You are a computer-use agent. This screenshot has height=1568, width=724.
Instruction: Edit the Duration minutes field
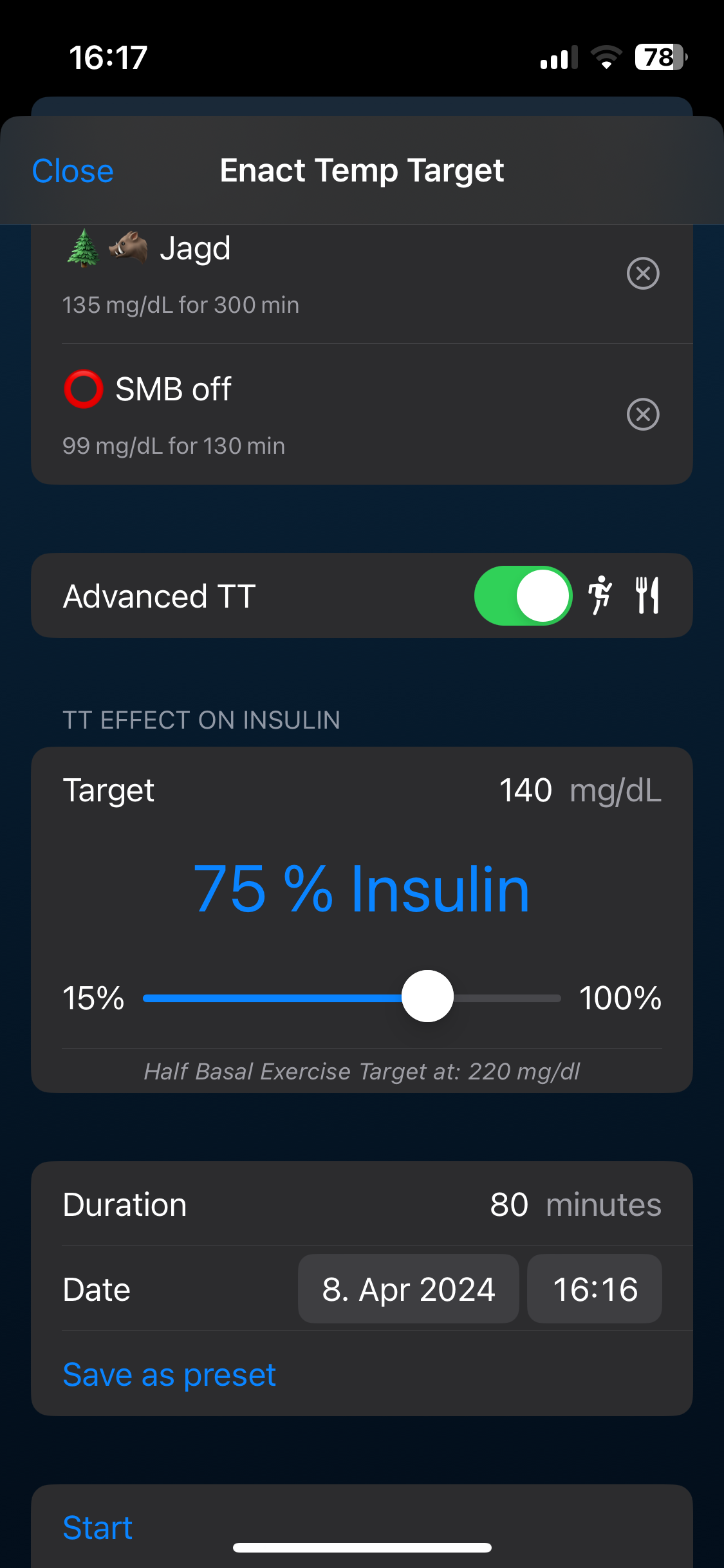508,1205
